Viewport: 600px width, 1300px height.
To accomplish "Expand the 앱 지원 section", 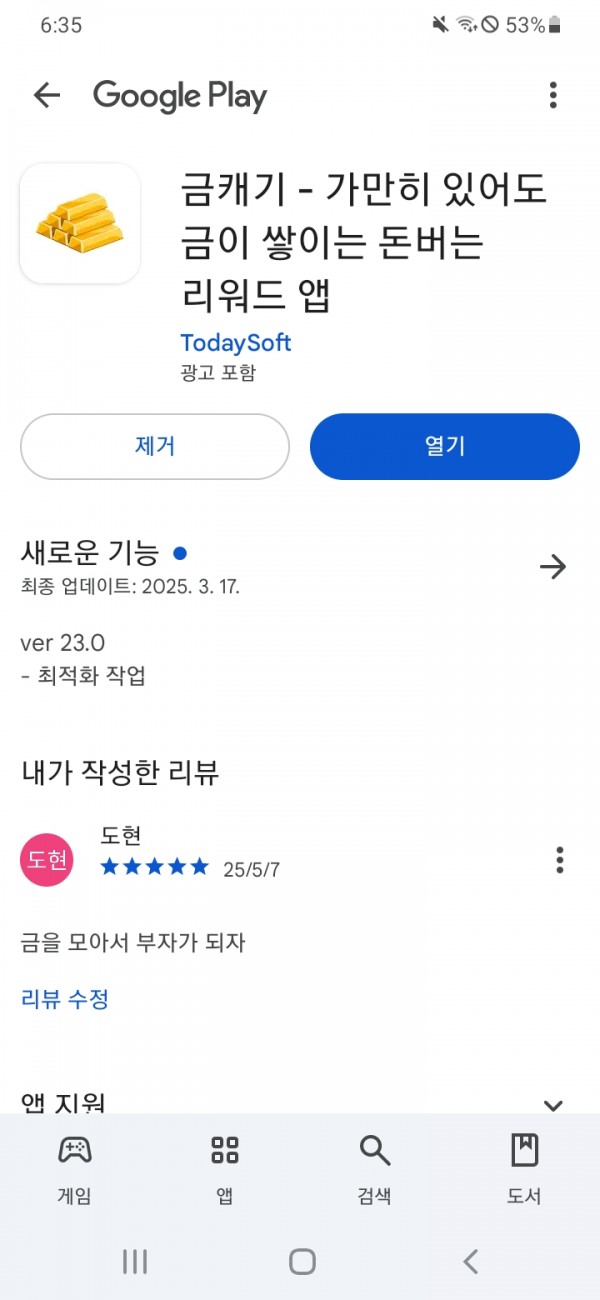I will click(553, 1104).
